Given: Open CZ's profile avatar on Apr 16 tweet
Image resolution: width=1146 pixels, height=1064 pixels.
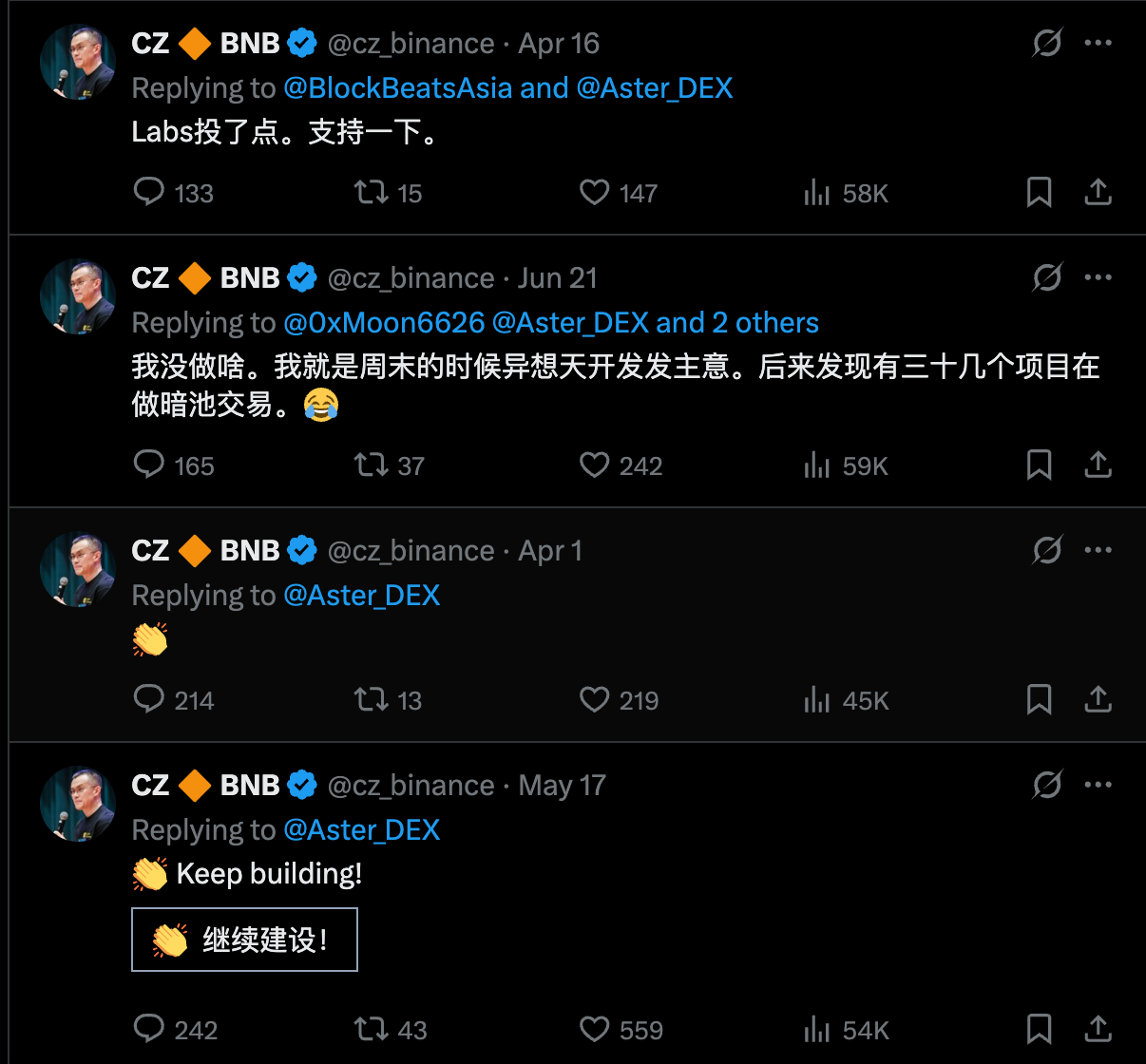Looking at the screenshot, I should (x=77, y=62).
